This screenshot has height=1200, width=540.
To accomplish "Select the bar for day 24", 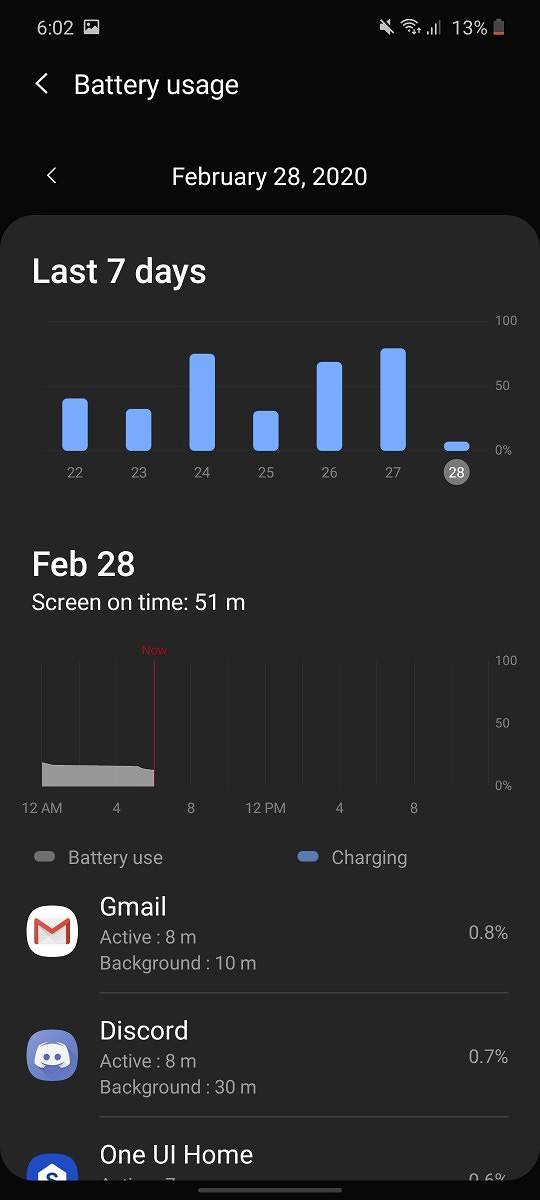I will (202, 402).
